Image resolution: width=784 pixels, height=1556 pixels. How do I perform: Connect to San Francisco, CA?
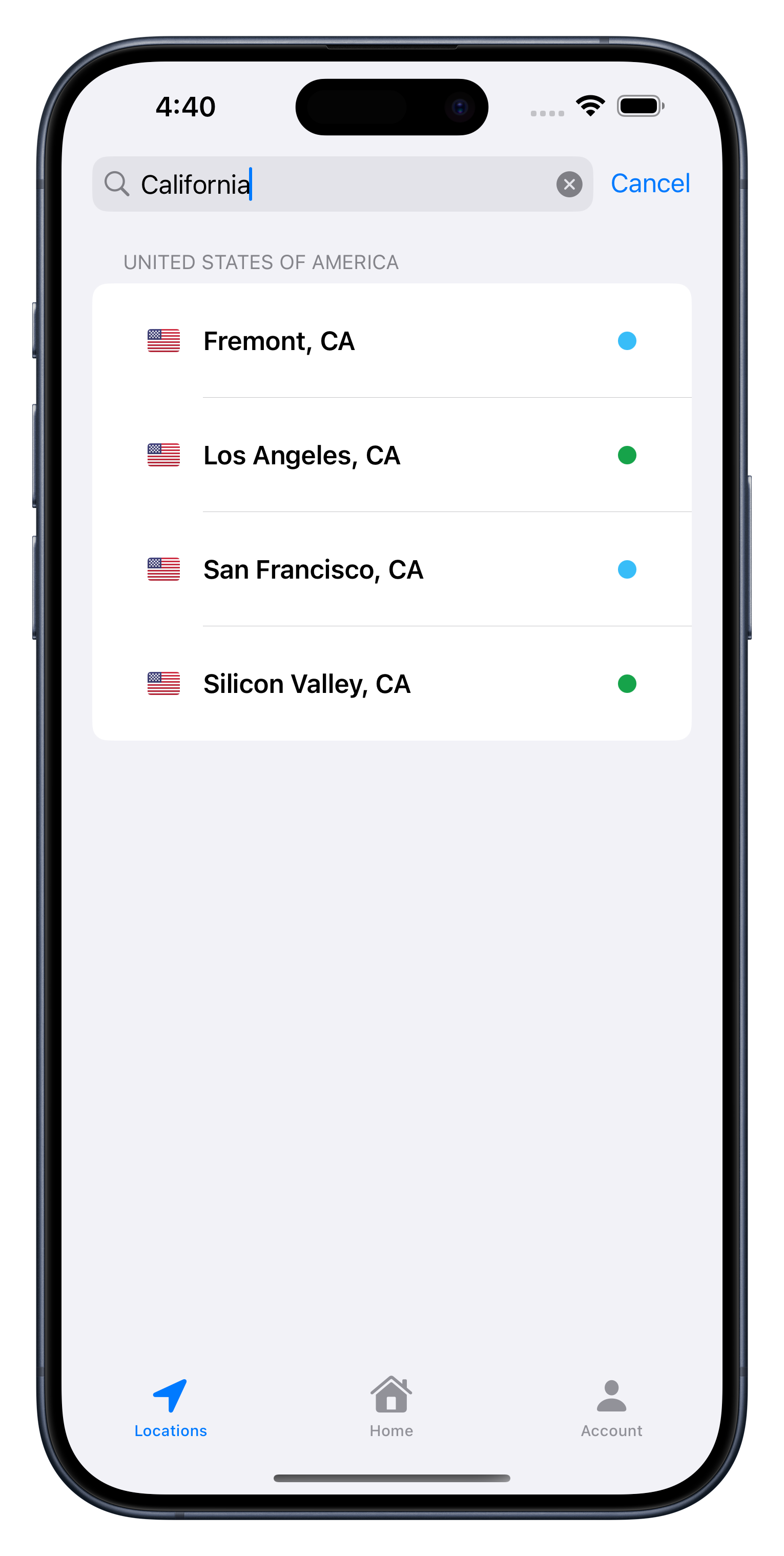coord(391,569)
